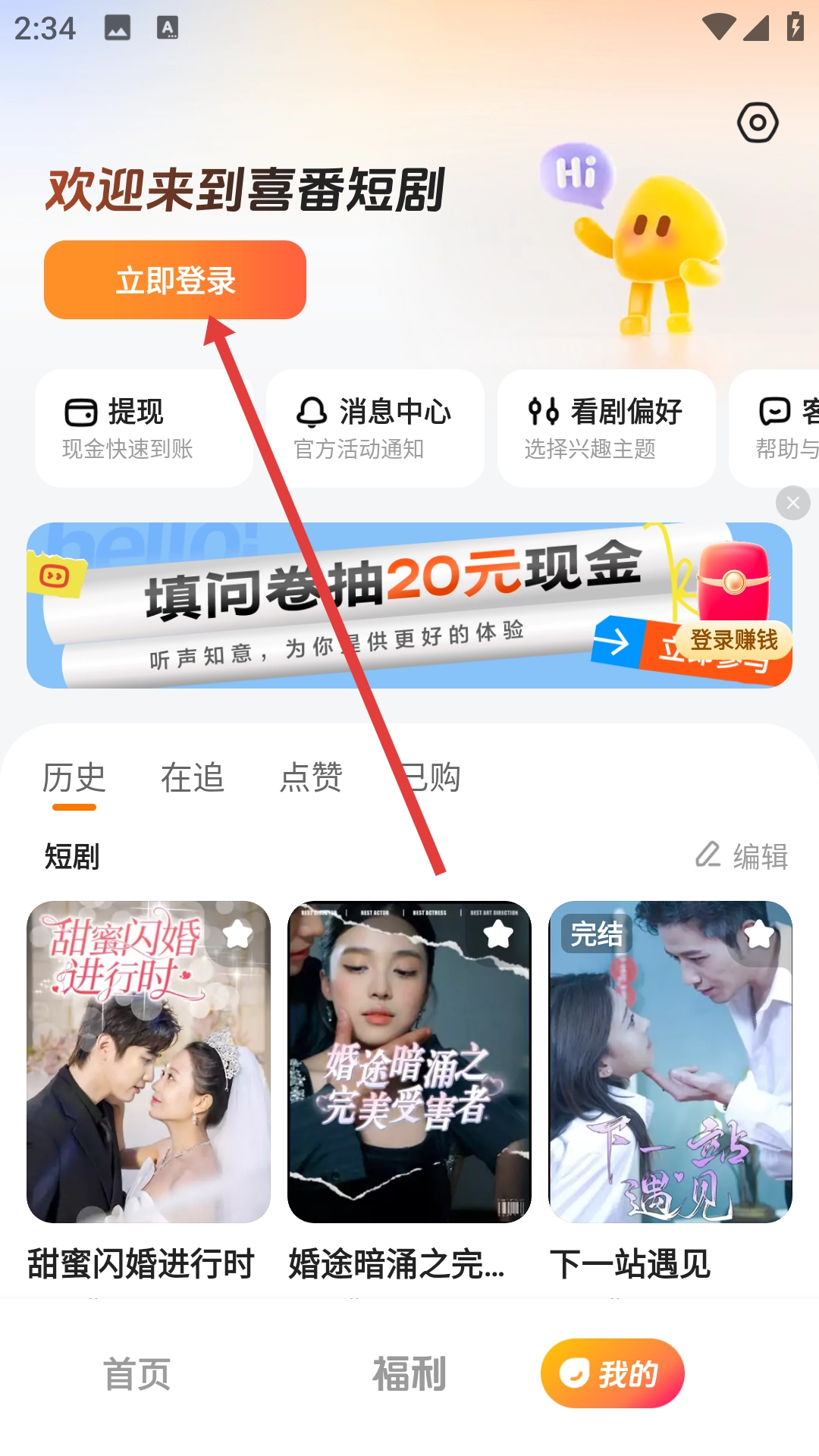The width and height of the screenshot is (819, 1456).
Task: Favorite 甜蜜闪婚进行时 with its star icon
Action: tap(238, 934)
